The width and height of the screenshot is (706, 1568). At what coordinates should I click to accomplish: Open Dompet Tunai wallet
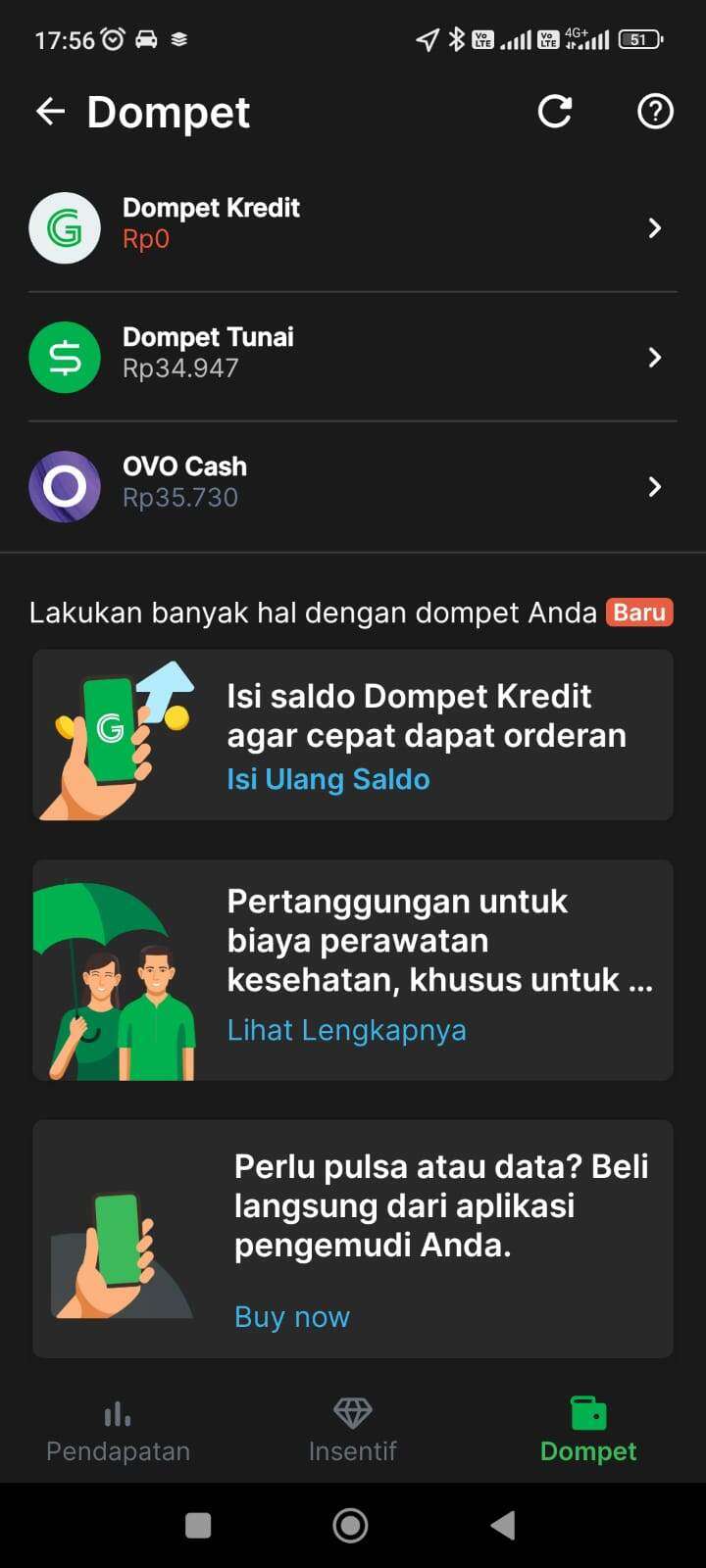353,357
